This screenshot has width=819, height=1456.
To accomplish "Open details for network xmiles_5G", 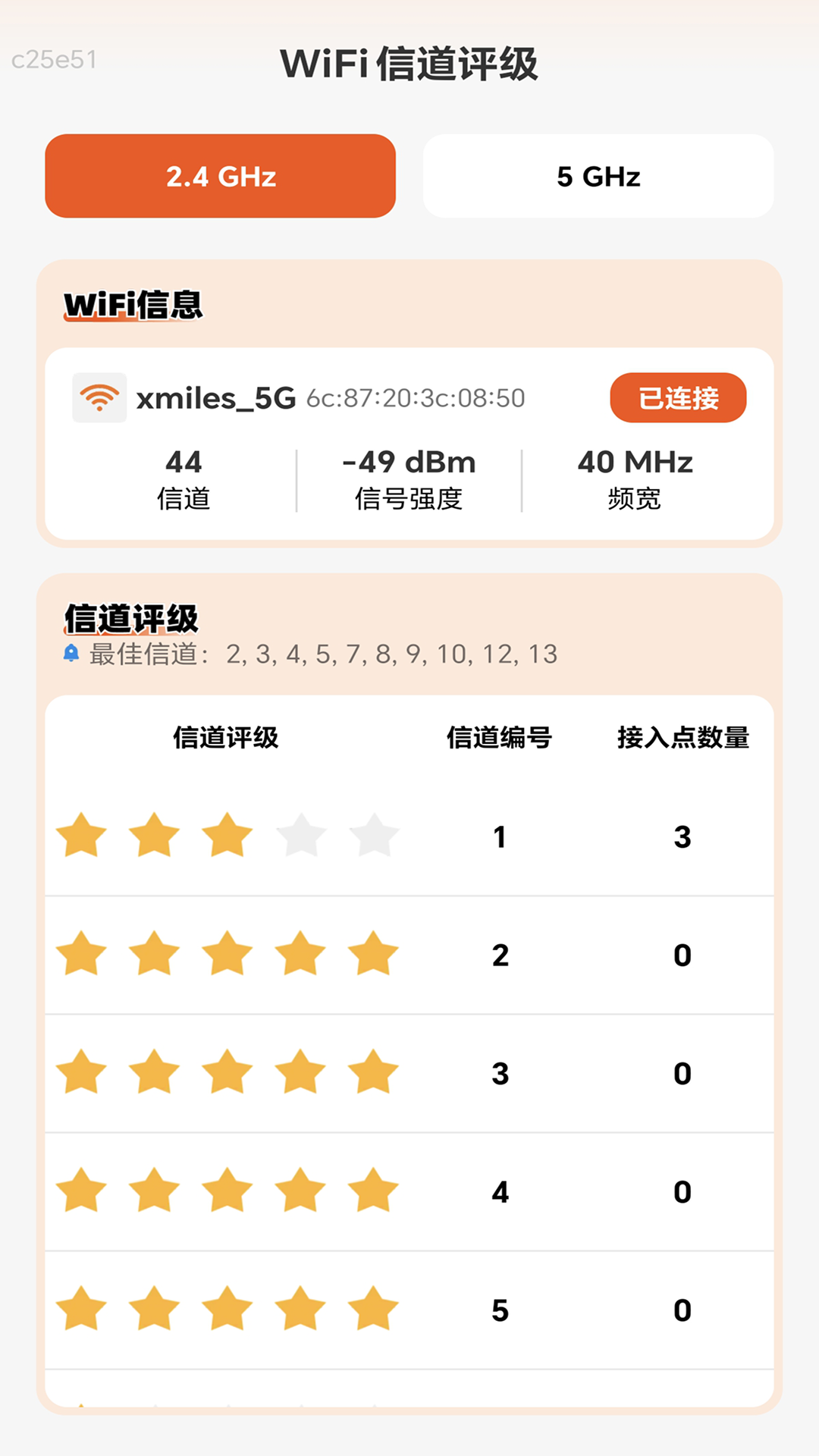I will pyautogui.click(x=216, y=397).
